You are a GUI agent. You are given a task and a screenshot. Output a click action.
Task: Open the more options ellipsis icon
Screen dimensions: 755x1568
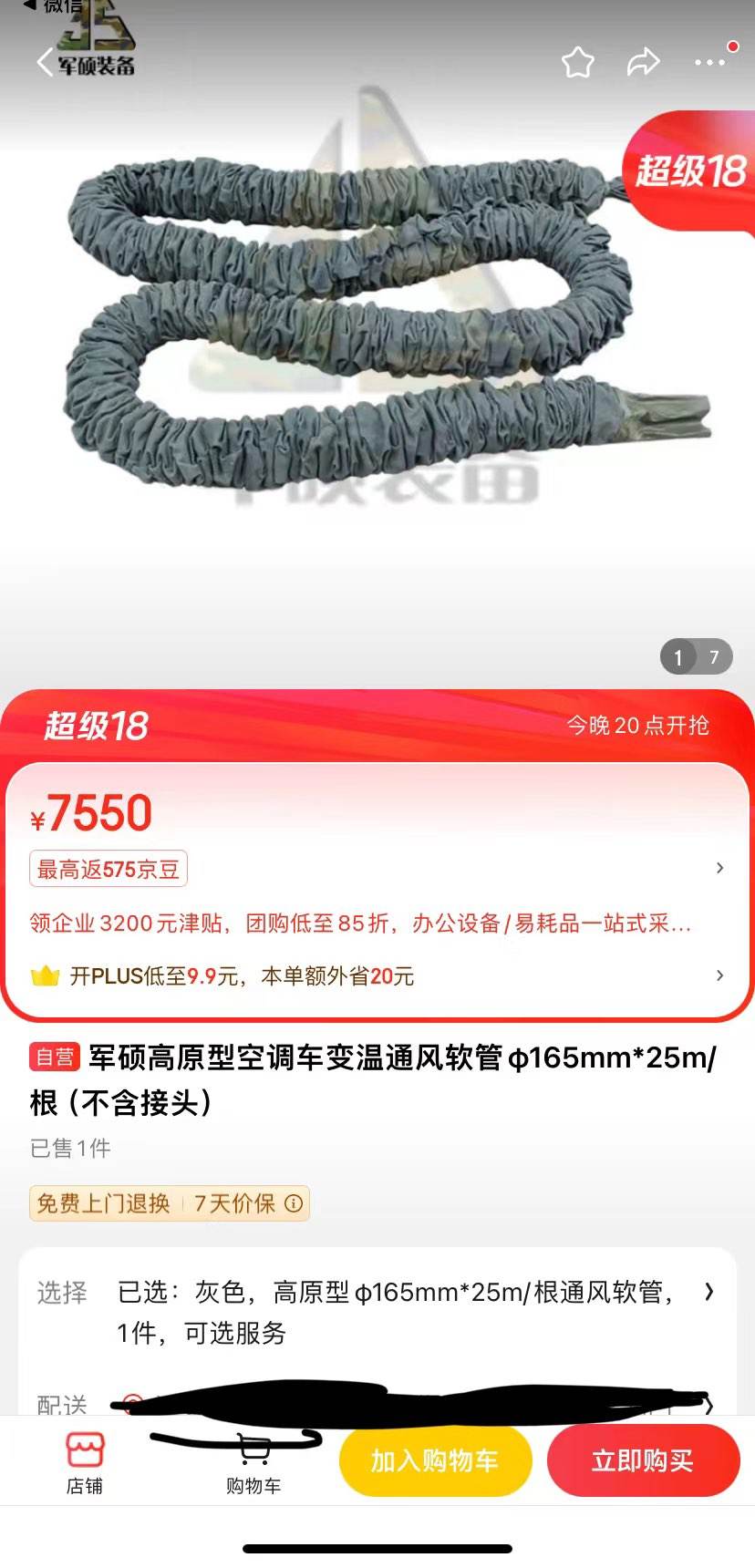pos(709,62)
